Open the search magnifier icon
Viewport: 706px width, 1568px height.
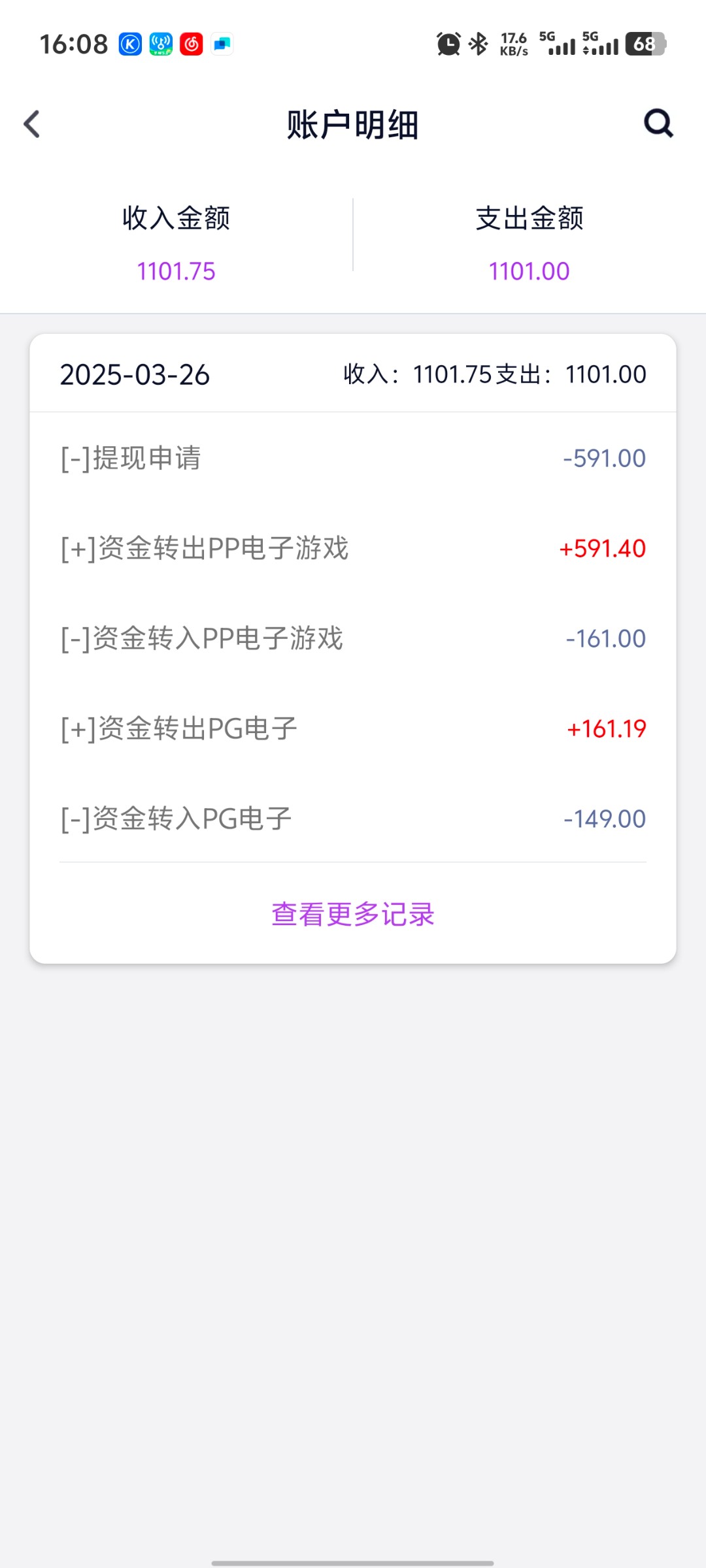pos(658,123)
